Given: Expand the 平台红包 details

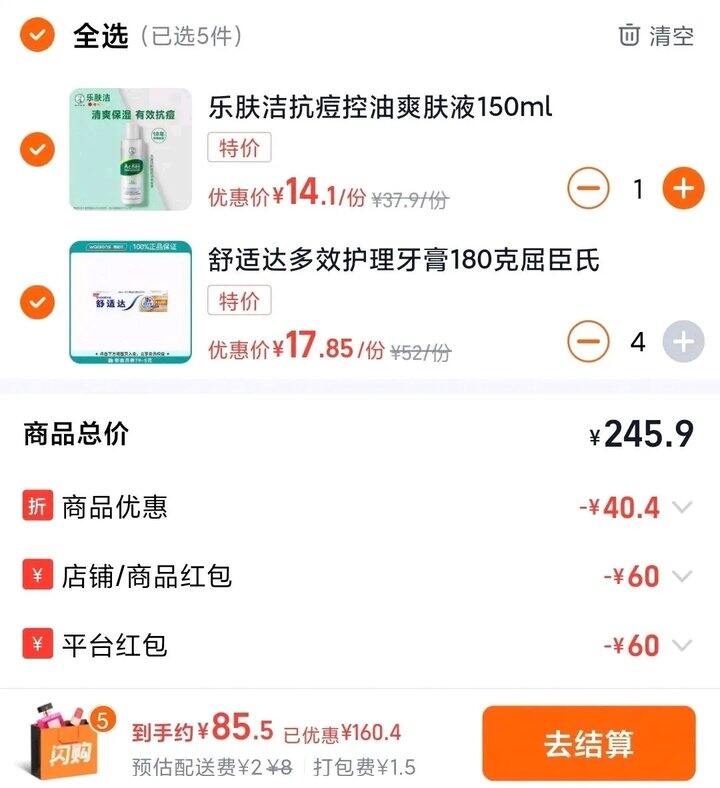Looking at the screenshot, I should (x=682, y=645).
